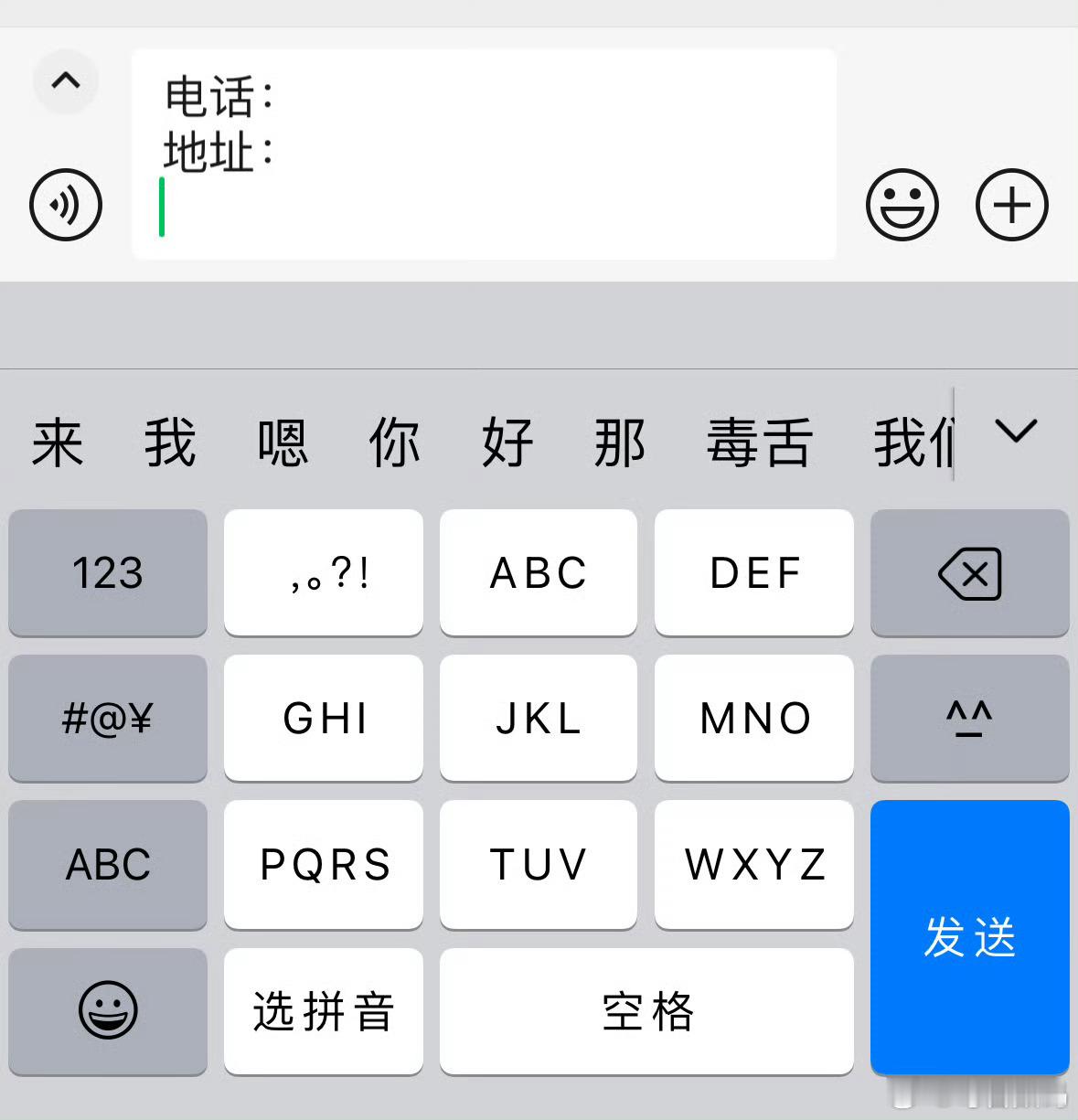Tap the smiley emoji key on the keyboard
This screenshot has width=1078, height=1120.
pyautogui.click(x=107, y=1010)
